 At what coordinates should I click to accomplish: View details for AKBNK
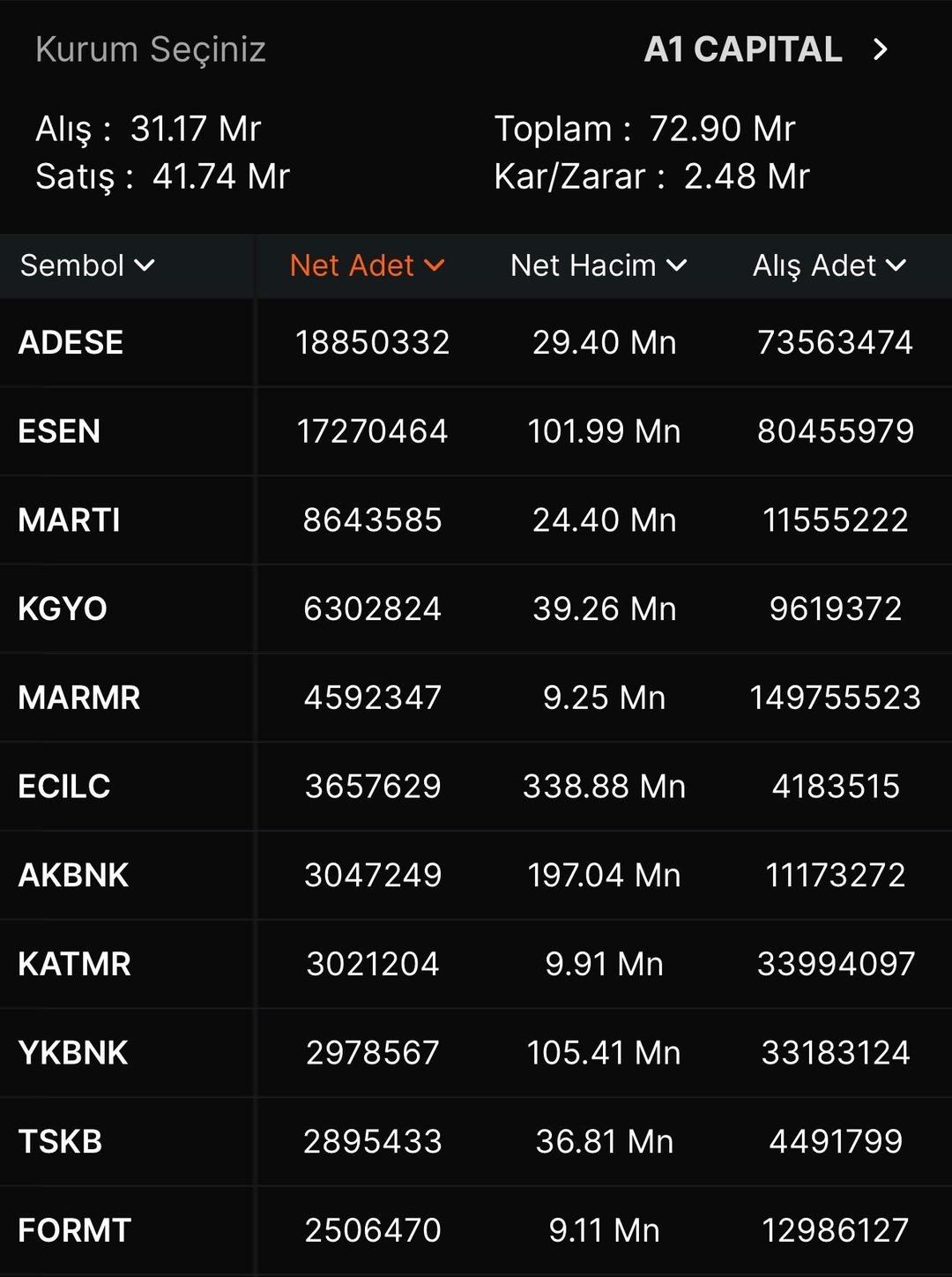74,875
